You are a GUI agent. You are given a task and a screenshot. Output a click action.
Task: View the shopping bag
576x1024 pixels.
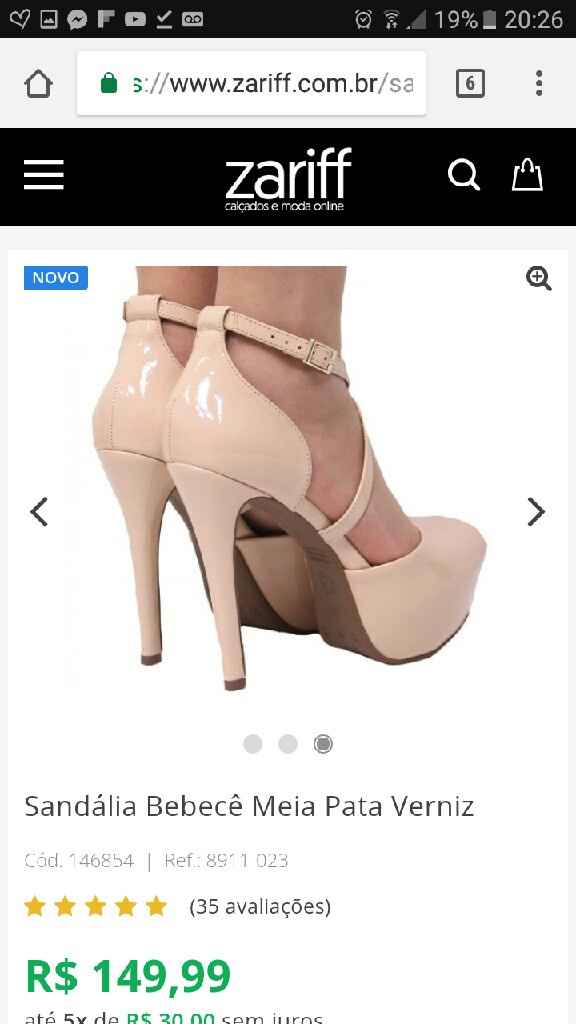[527, 175]
